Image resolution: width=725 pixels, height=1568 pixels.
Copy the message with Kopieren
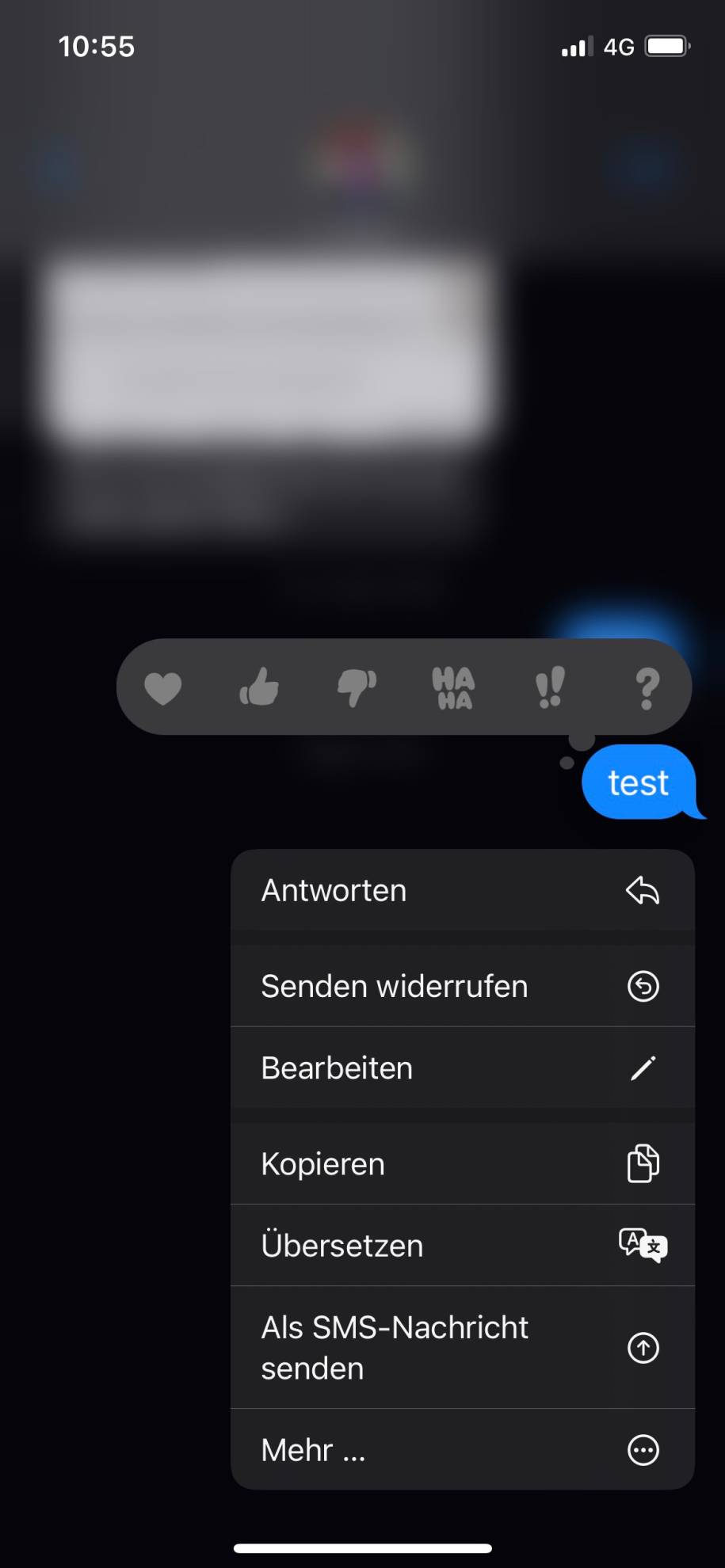463,1164
